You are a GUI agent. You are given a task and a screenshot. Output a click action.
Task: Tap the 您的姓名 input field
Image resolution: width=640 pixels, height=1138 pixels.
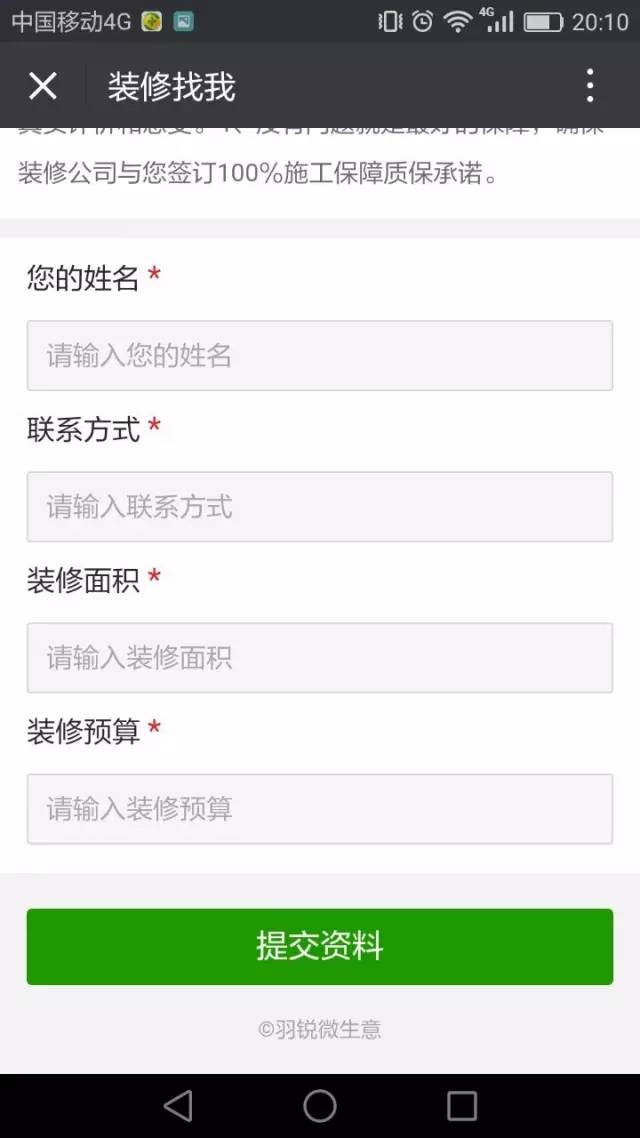click(319, 355)
